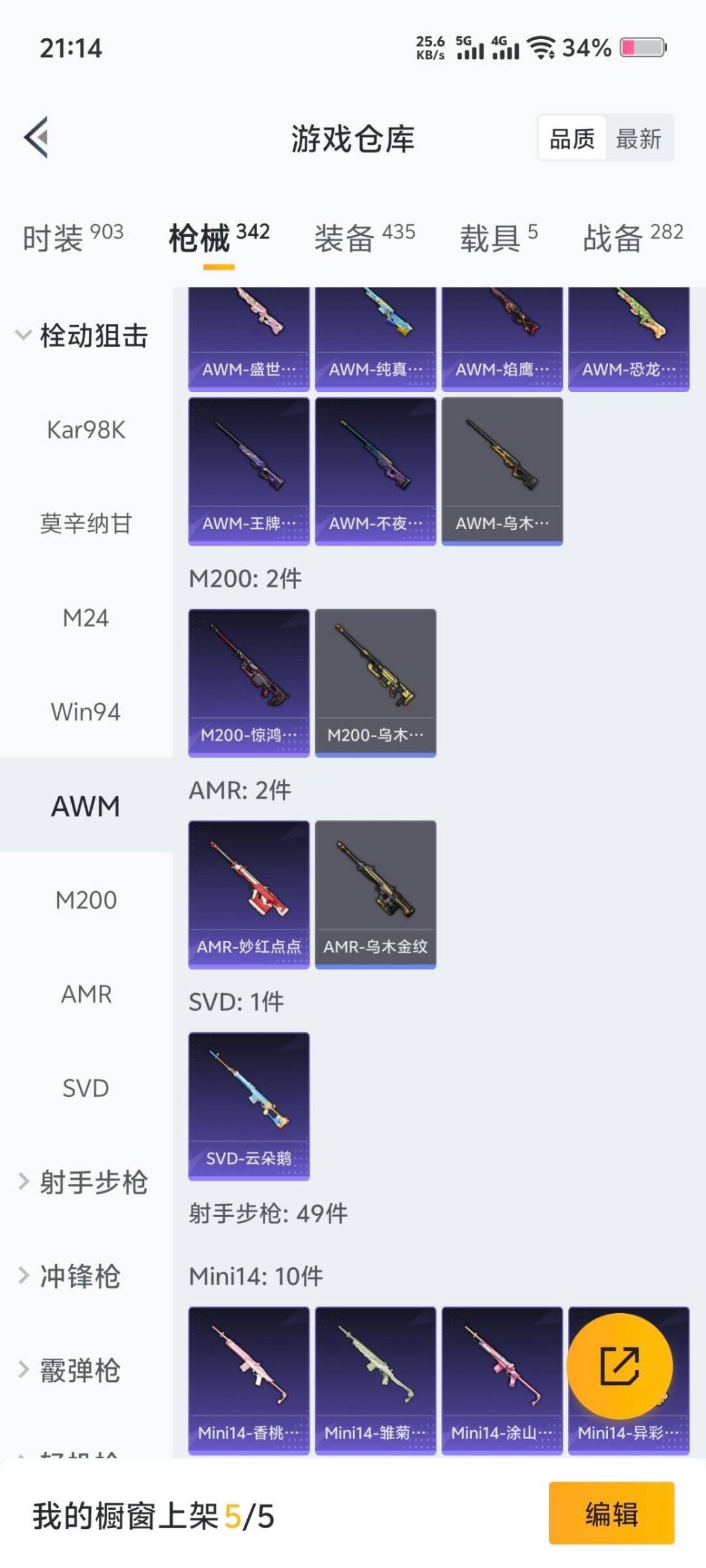Tap the back arrow at top left
This screenshot has width=706, height=1568.
[x=37, y=137]
